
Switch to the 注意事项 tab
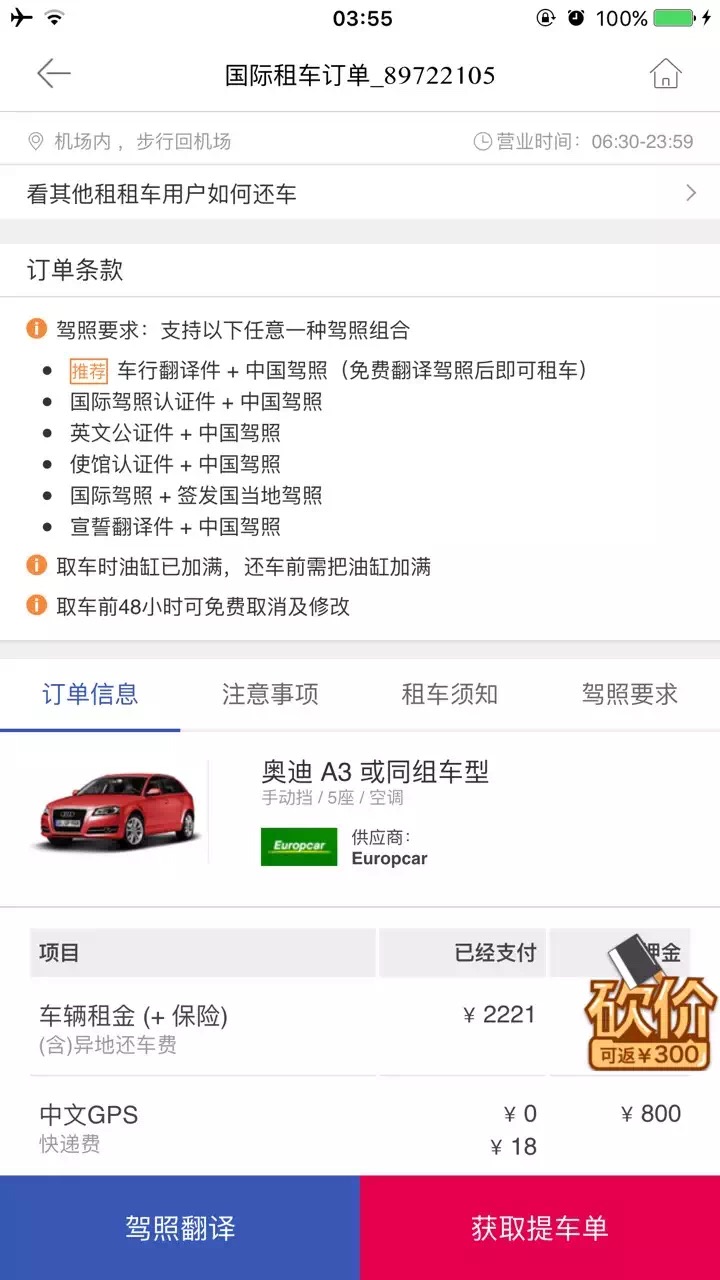tap(270, 694)
